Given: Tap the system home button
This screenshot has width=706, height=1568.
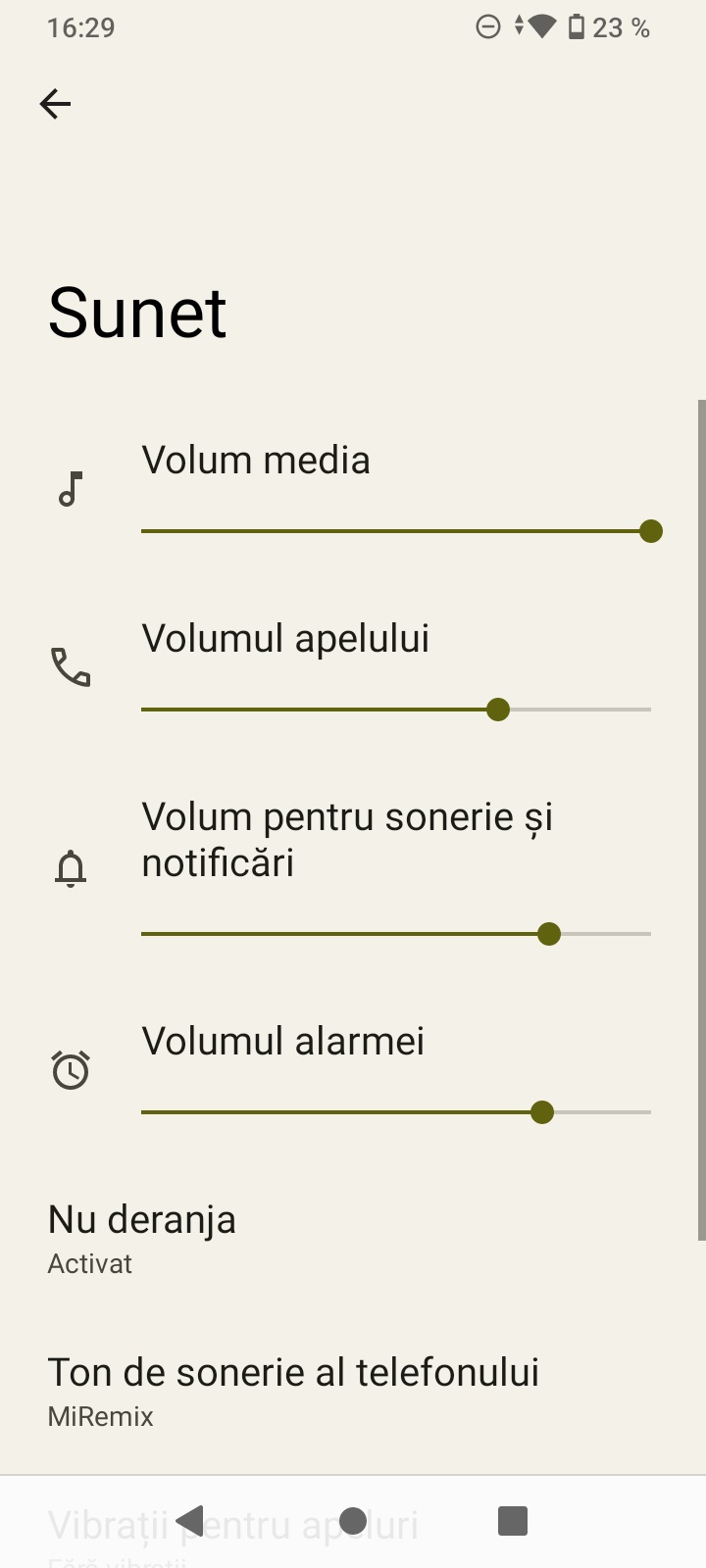Looking at the screenshot, I should 353,1521.
